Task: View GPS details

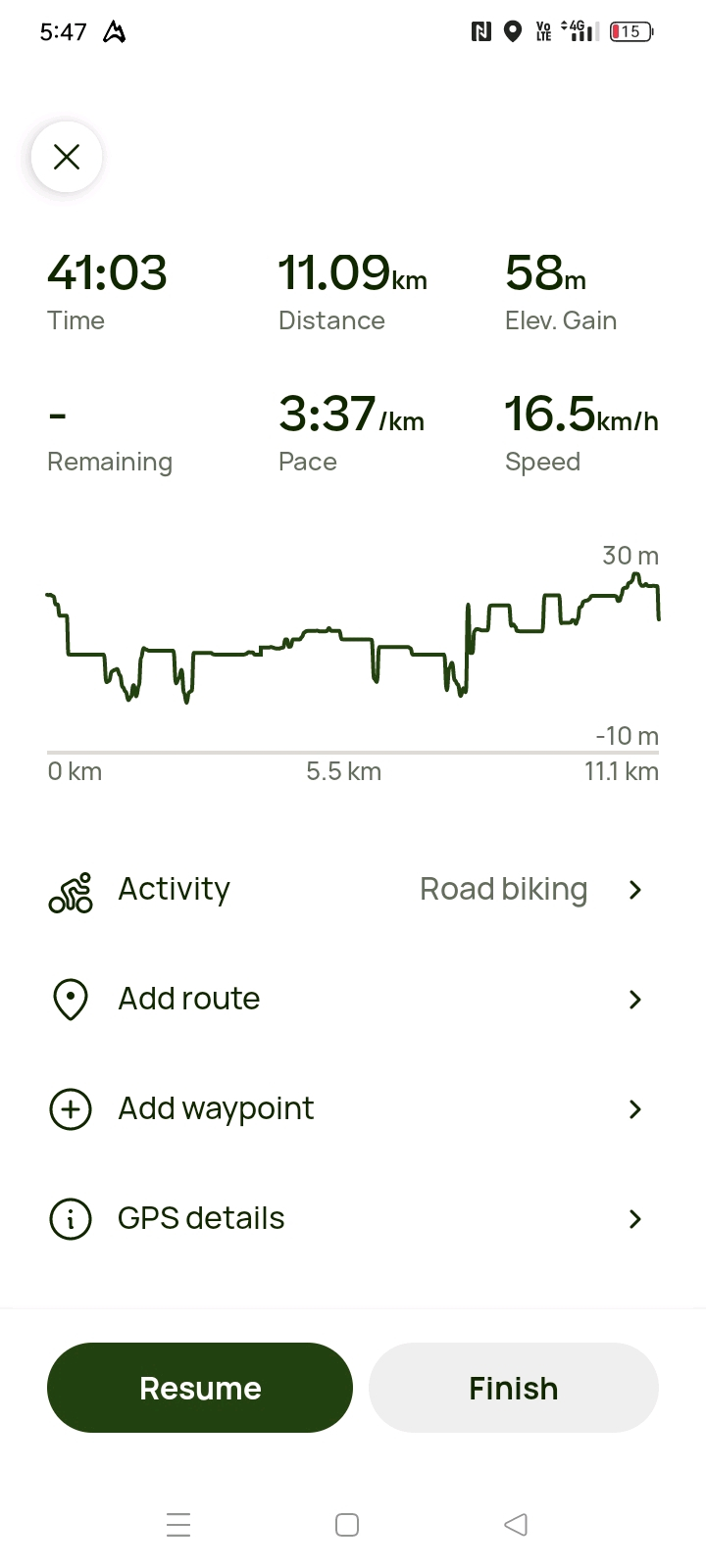Action: click(201, 1218)
